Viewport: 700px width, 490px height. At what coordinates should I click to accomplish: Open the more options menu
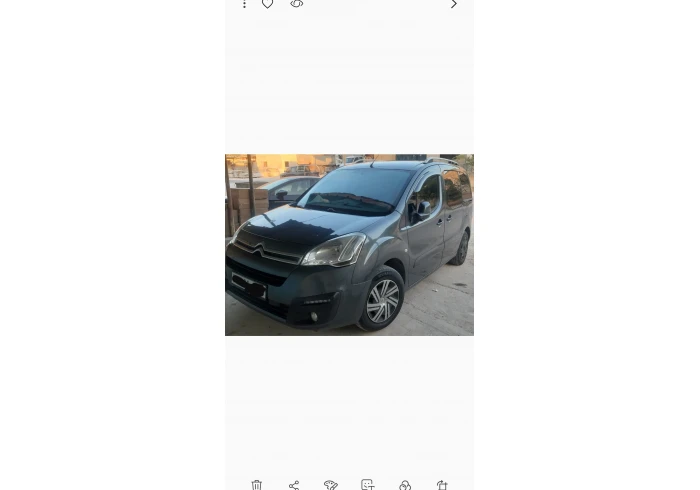tap(244, 5)
